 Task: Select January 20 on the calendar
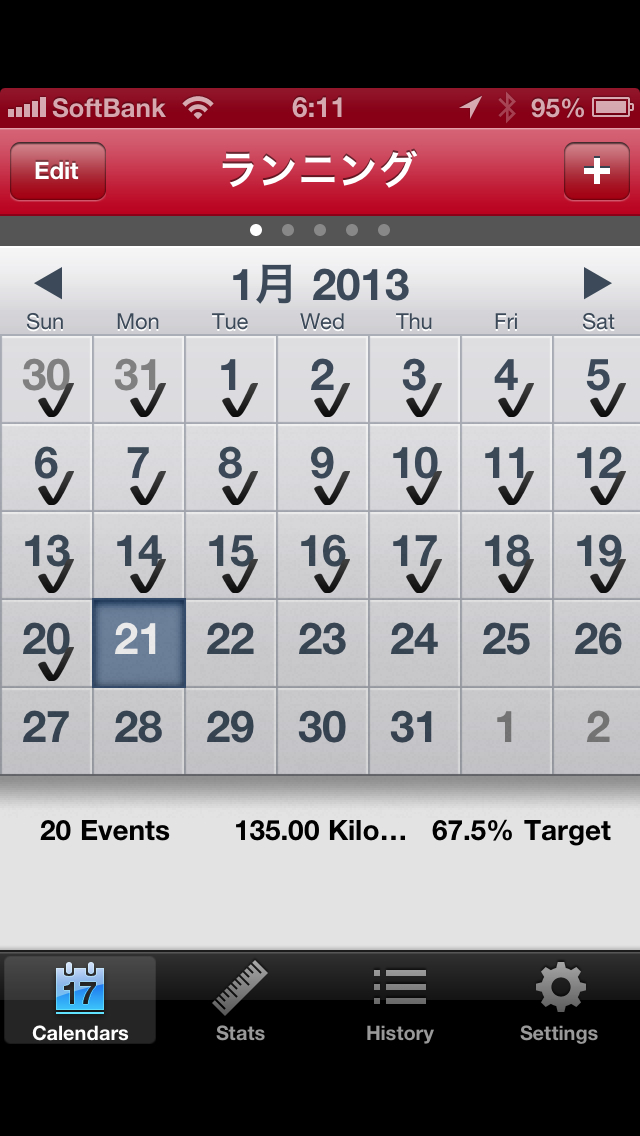click(x=46, y=643)
